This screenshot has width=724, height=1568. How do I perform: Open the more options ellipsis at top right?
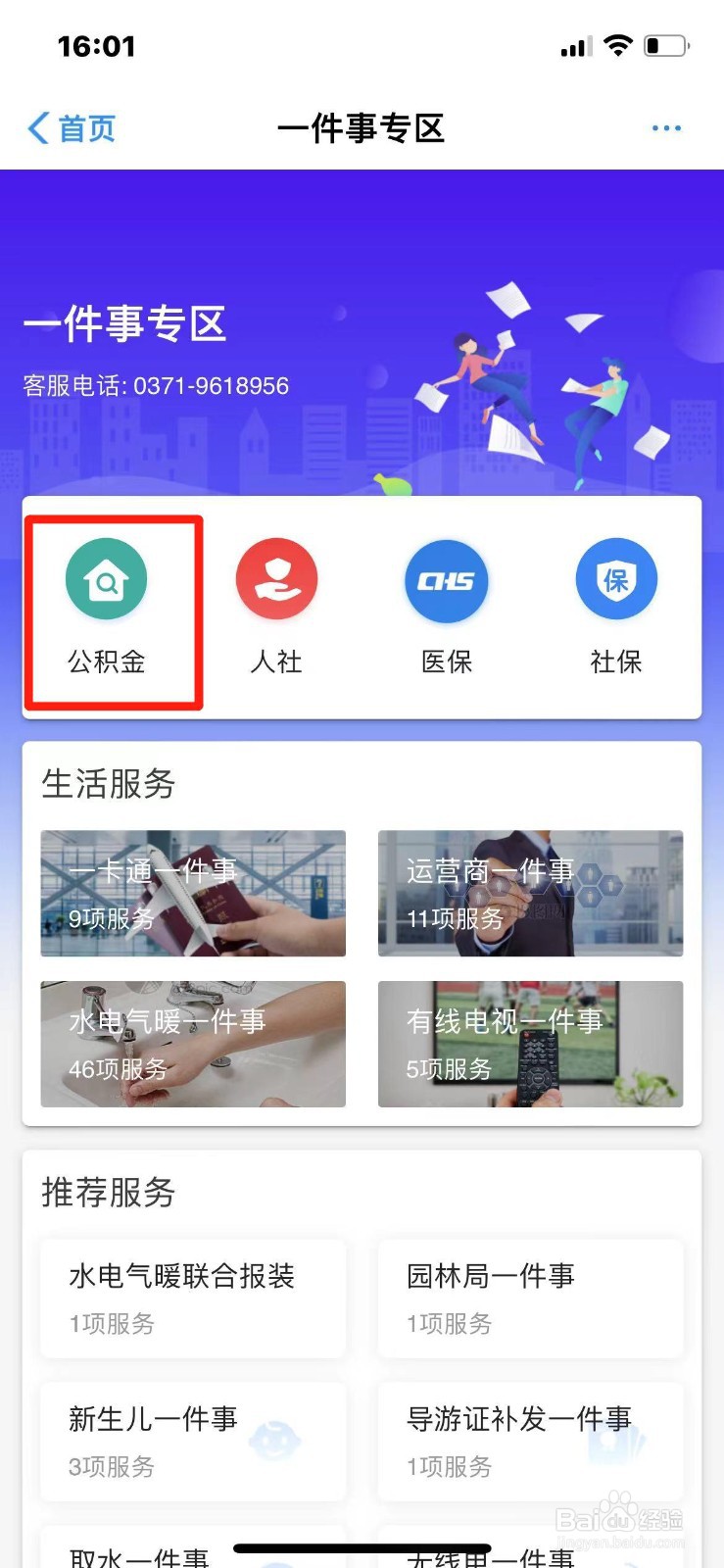point(667,128)
